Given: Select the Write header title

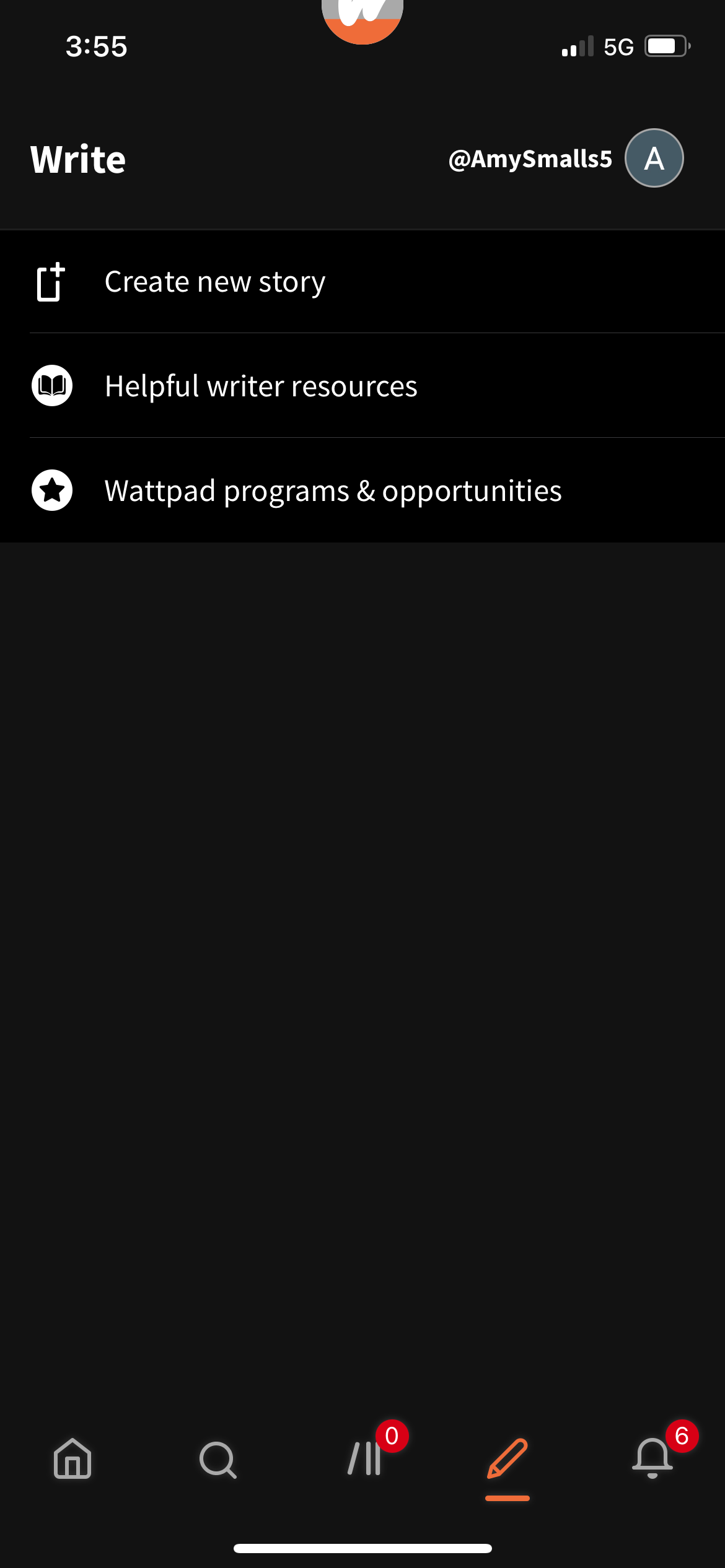Looking at the screenshot, I should coord(77,158).
